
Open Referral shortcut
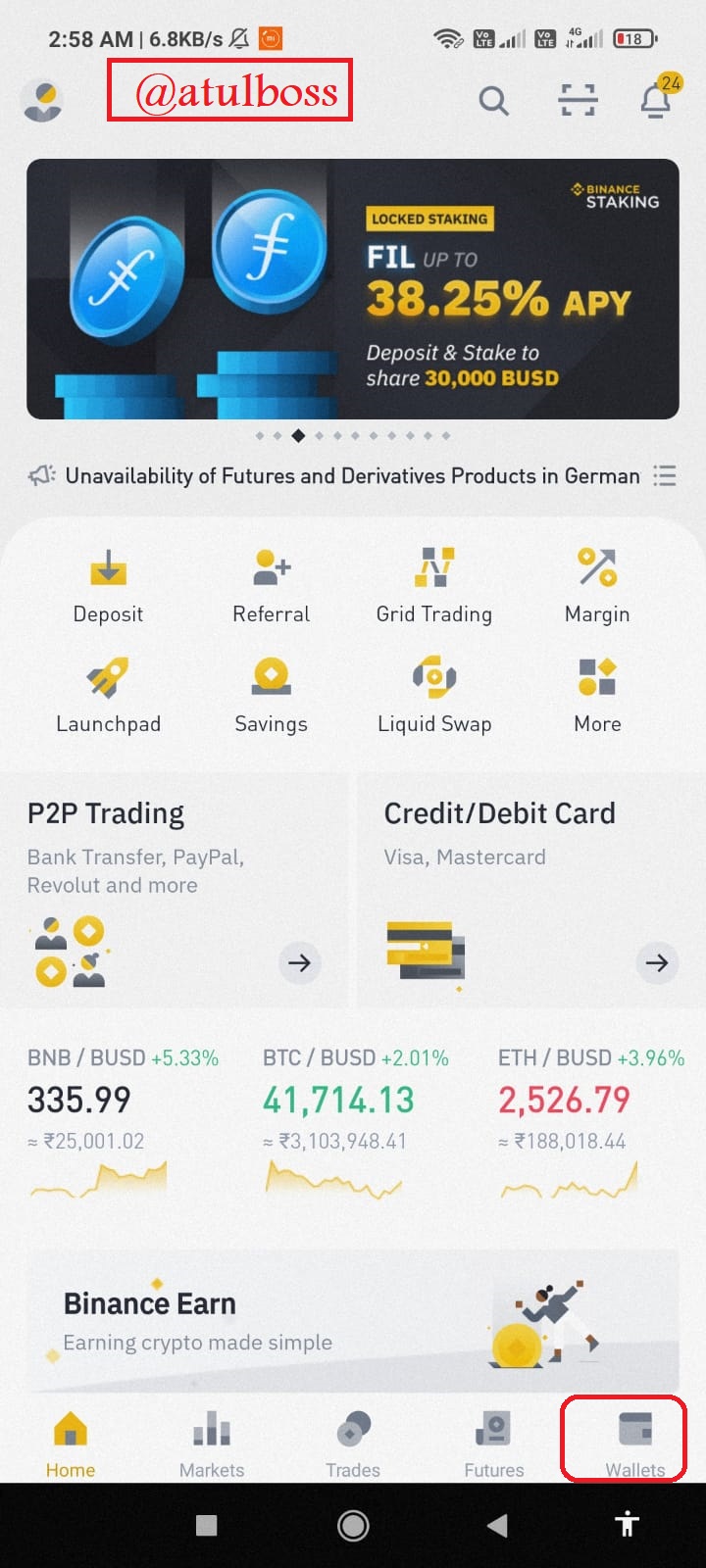[272, 586]
